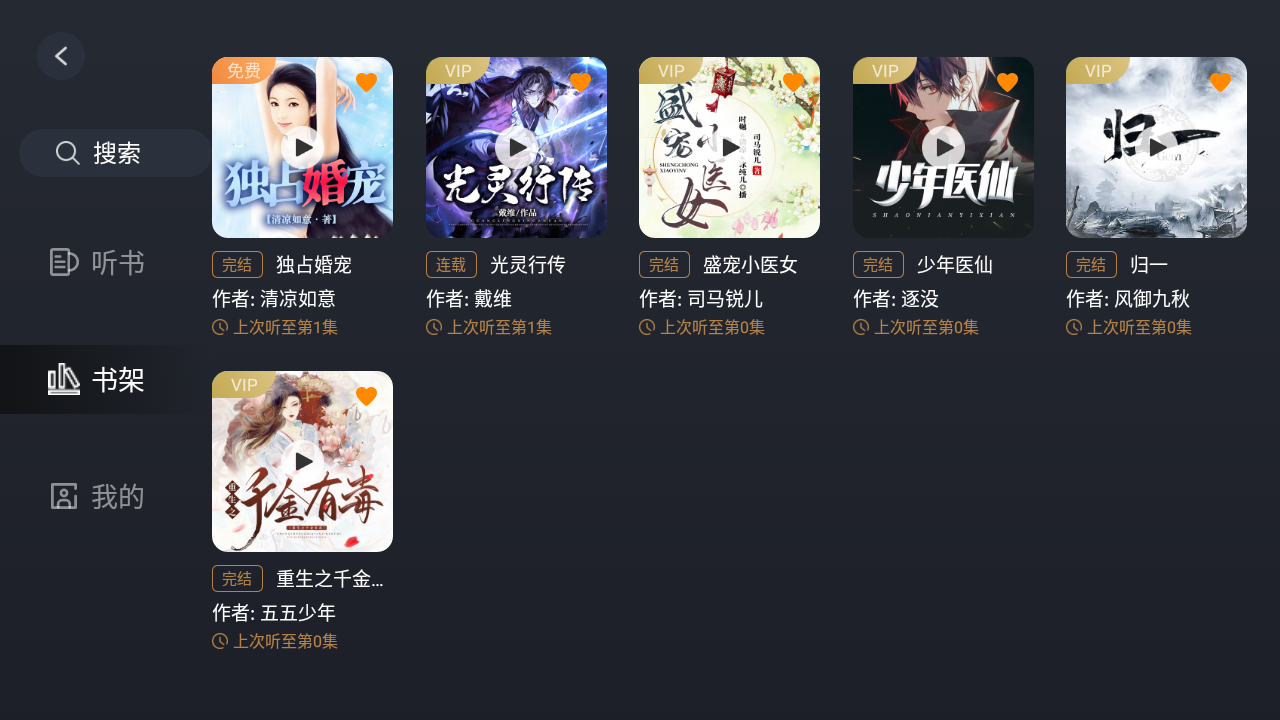The width and height of the screenshot is (1280, 720).
Task: Open the 盛宠小医女 book cover
Action: coord(729,148)
